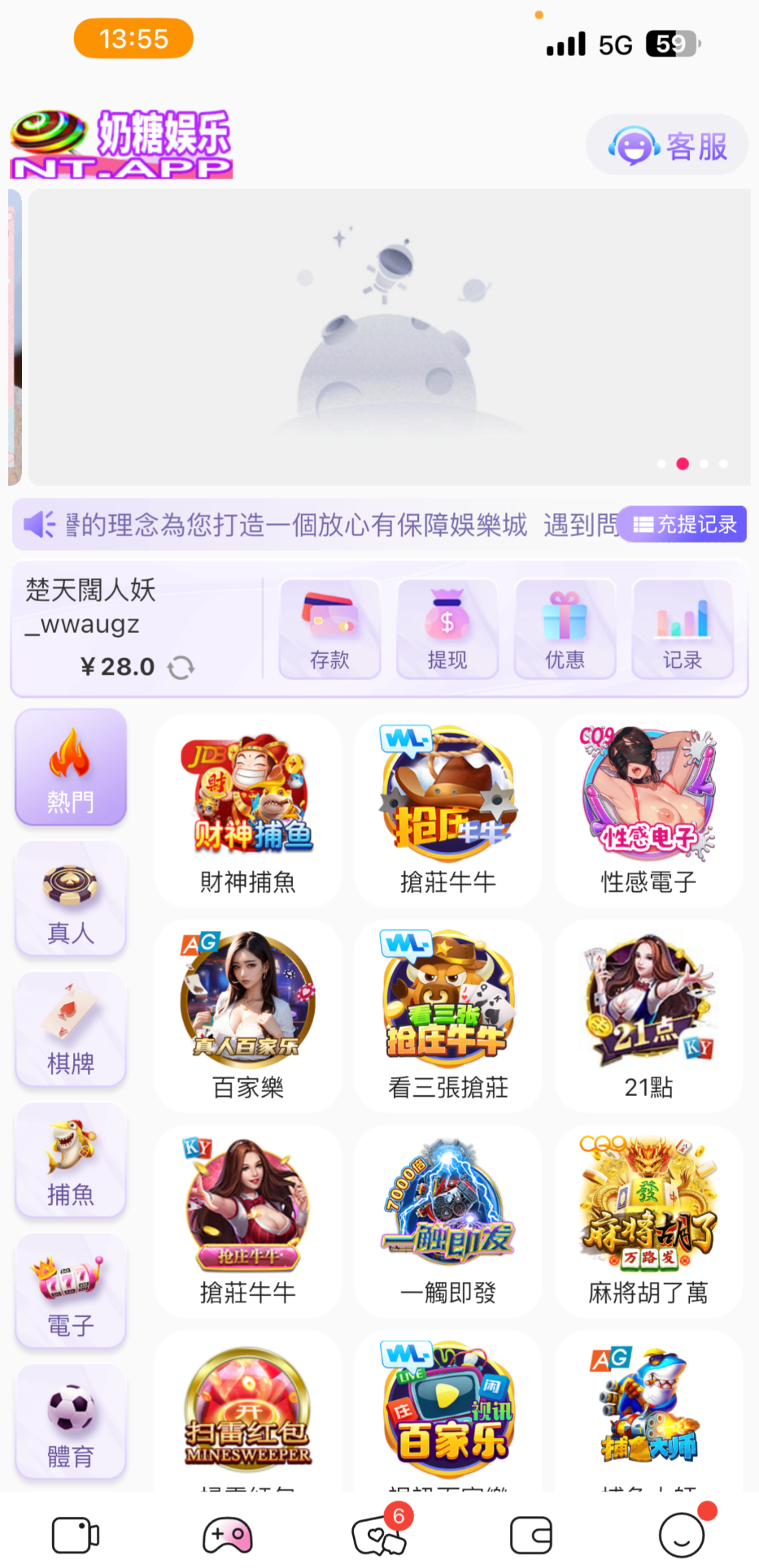Image resolution: width=759 pixels, height=1568 pixels.
Task: Go to the smiley profile tab
Action: 682,1535
